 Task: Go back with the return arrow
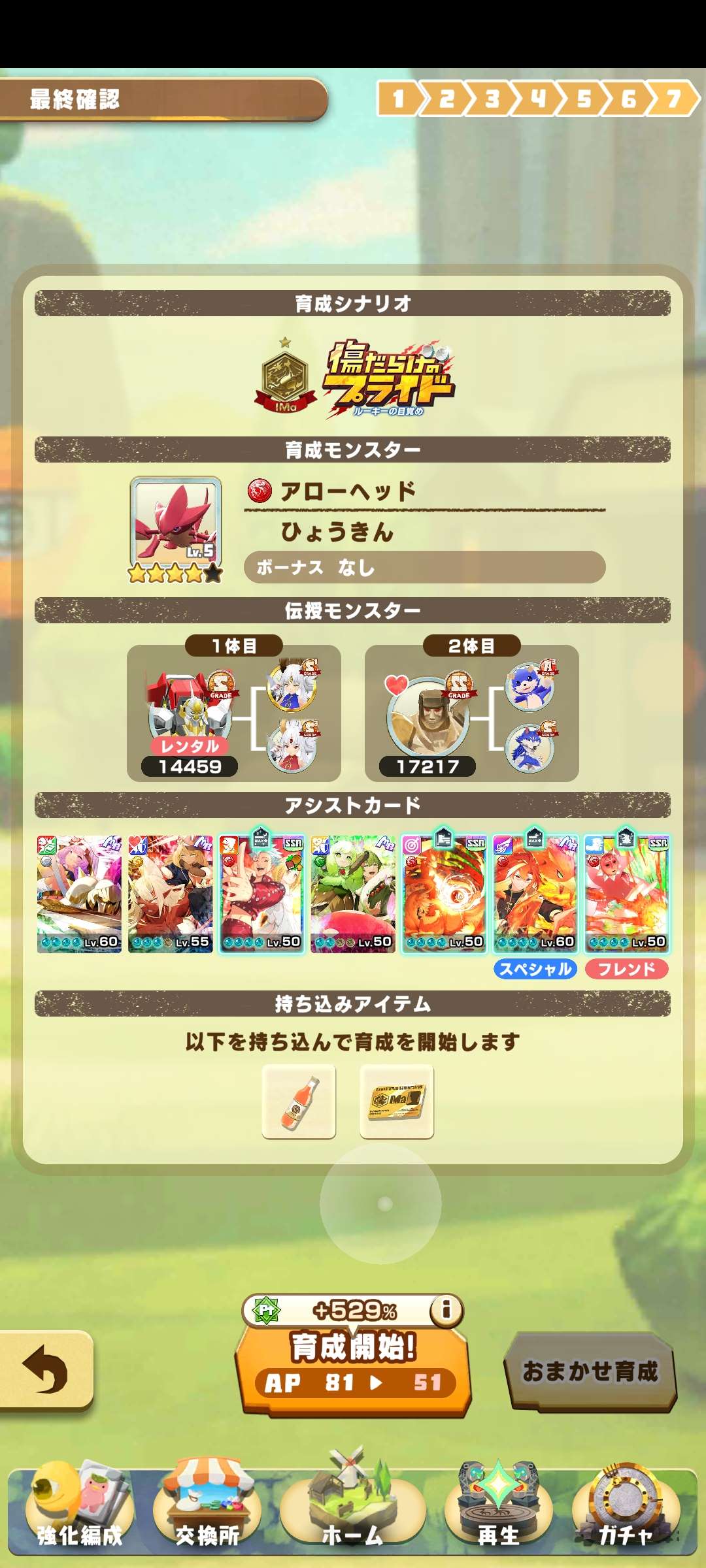click(x=44, y=1369)
